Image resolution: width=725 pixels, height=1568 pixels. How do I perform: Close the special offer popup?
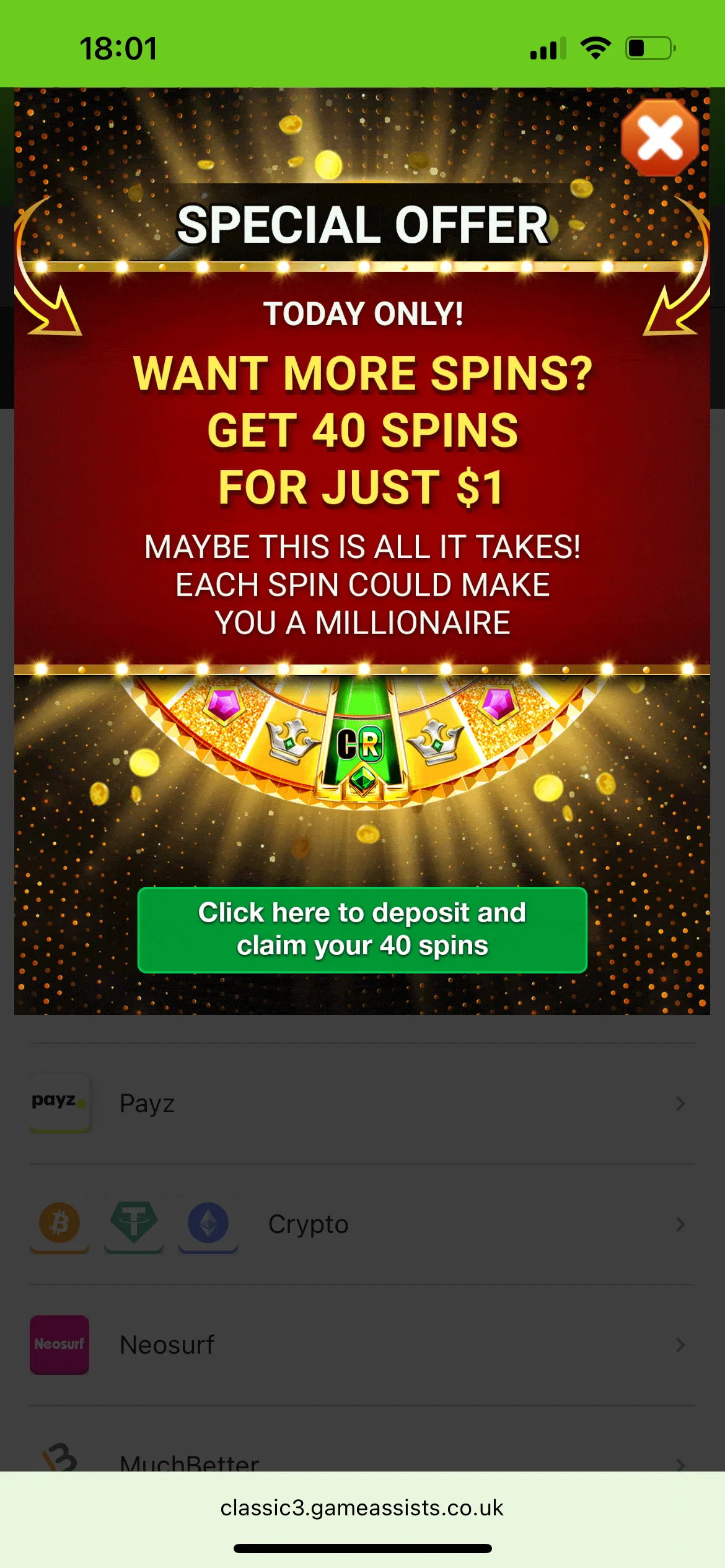click(x=660, y=139)
